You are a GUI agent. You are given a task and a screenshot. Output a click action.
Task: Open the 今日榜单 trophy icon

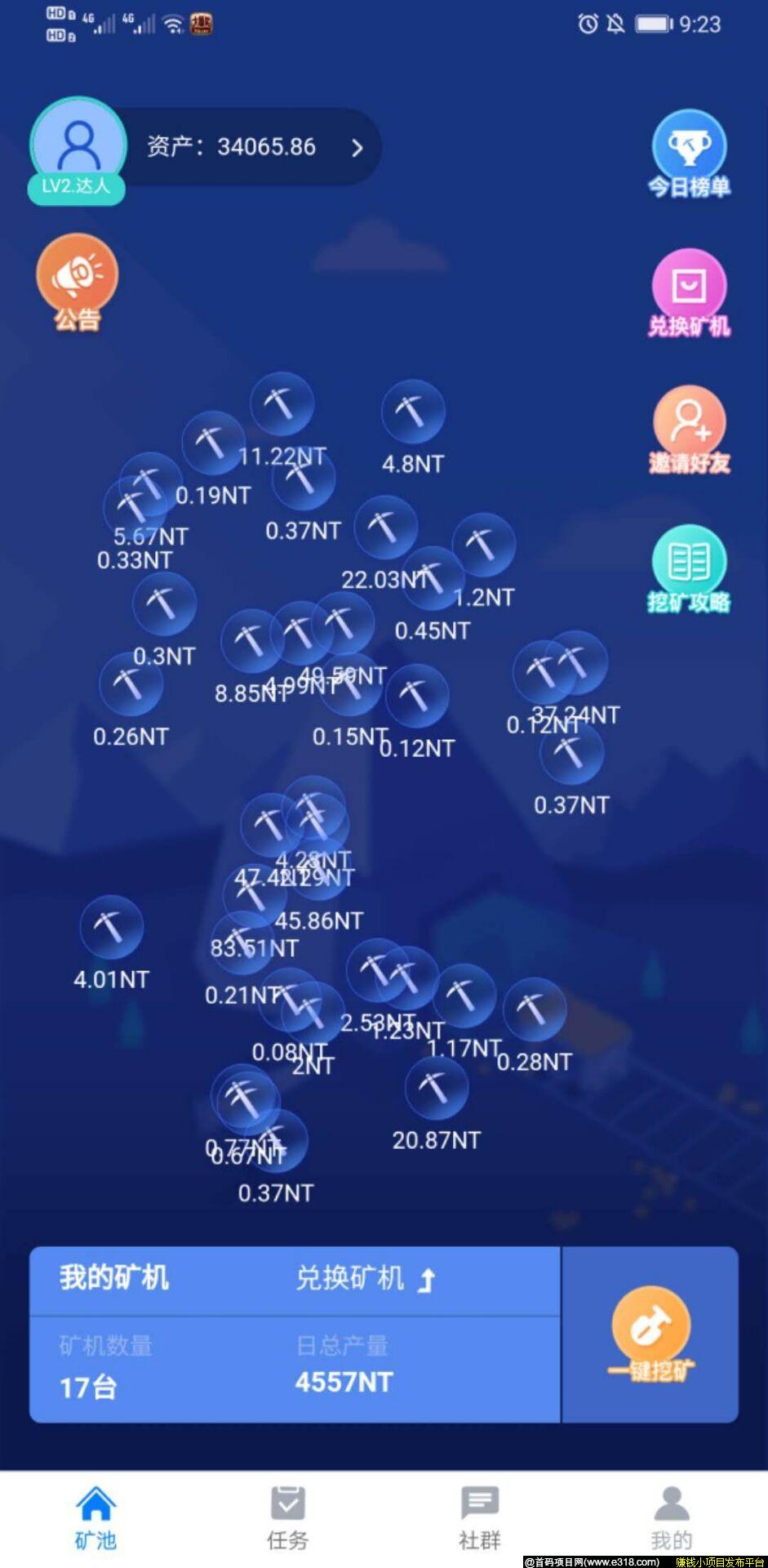click(x=690, y=145)
